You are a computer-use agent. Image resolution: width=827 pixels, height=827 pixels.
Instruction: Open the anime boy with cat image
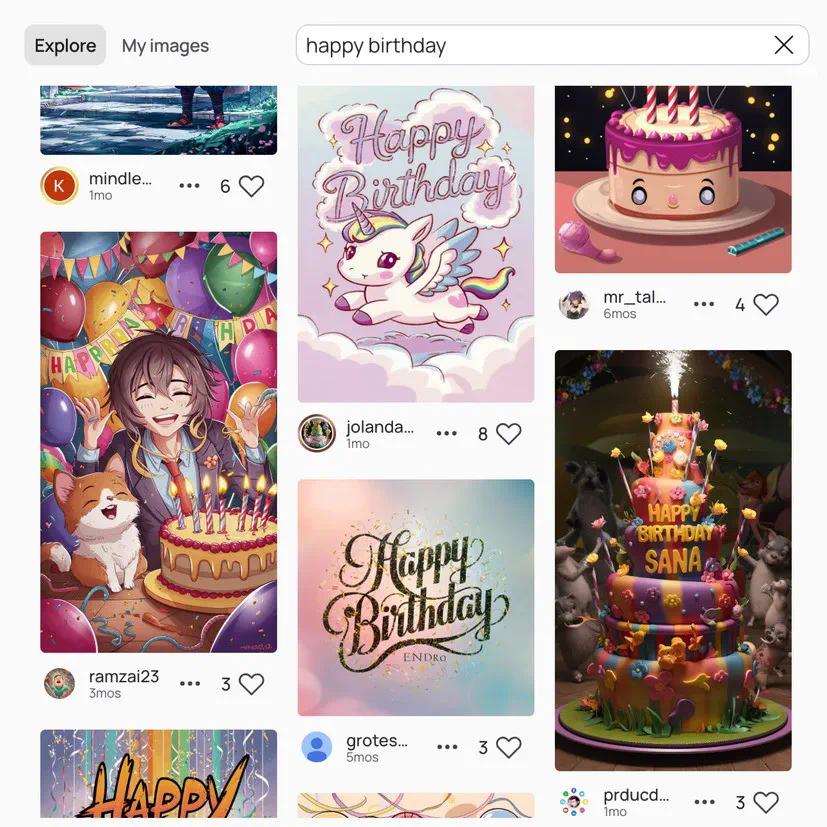pos(158,442)
